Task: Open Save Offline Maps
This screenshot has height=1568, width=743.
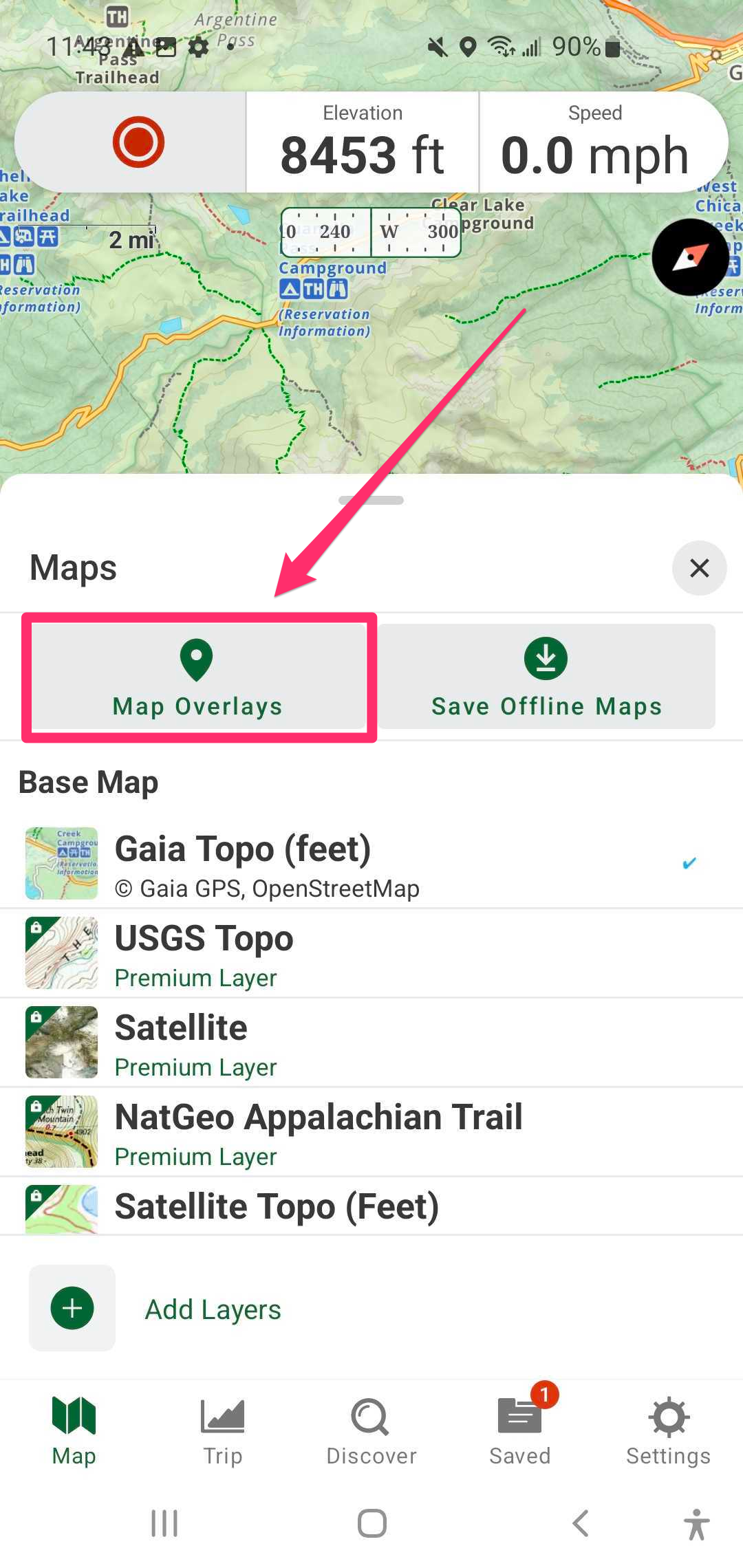Action: click(x=546, y=677)
